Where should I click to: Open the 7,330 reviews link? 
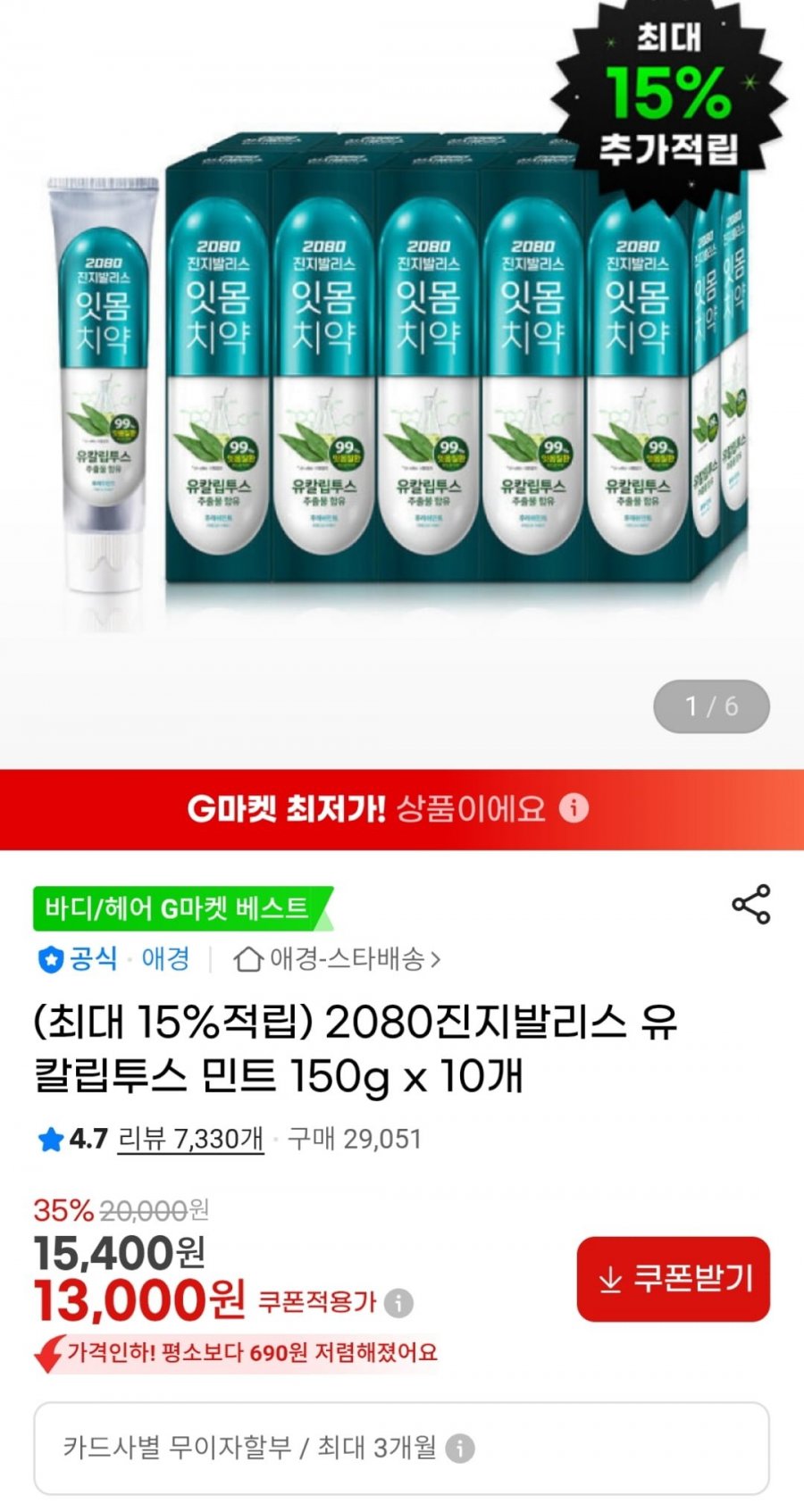190,1139
